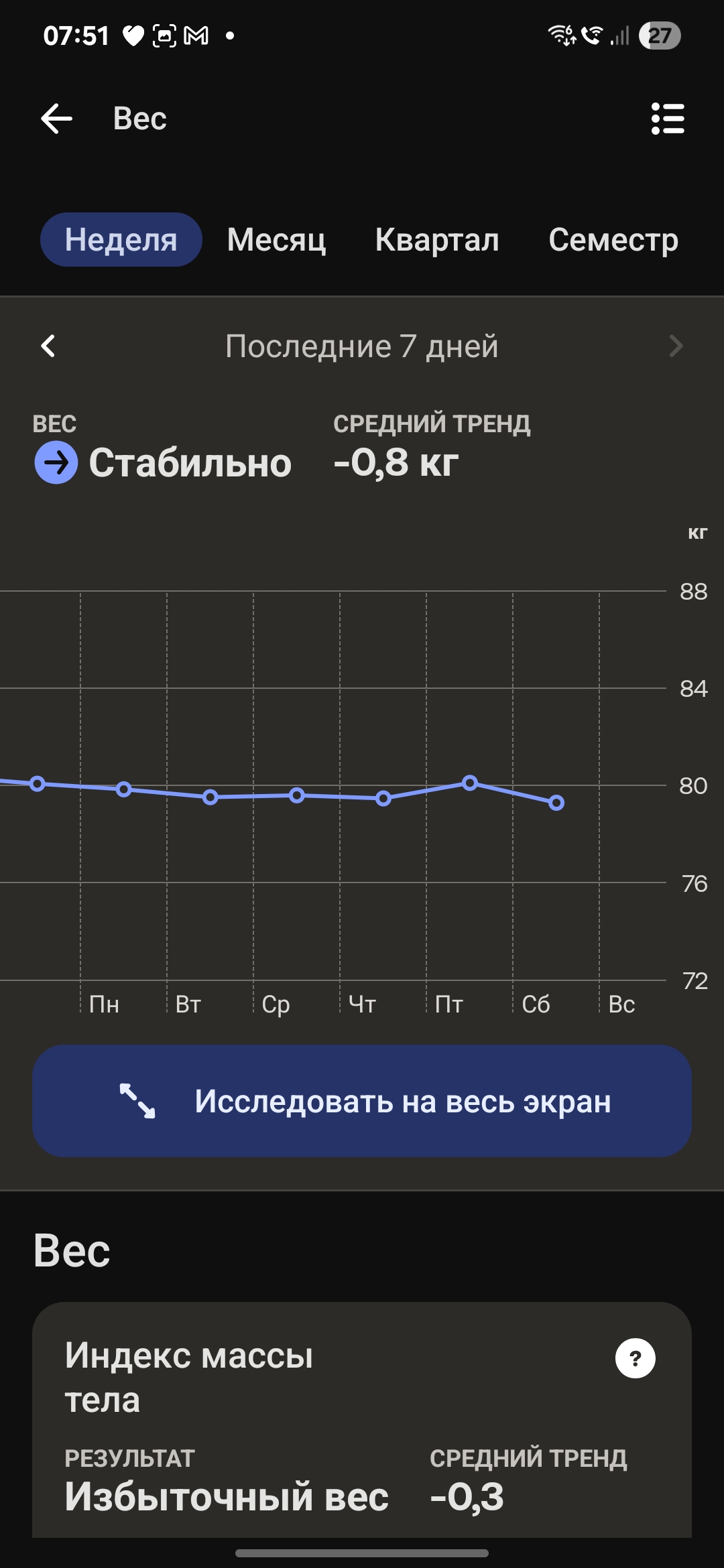
Task: Go back from the Вес screen
Action: [x=57, y=119]
